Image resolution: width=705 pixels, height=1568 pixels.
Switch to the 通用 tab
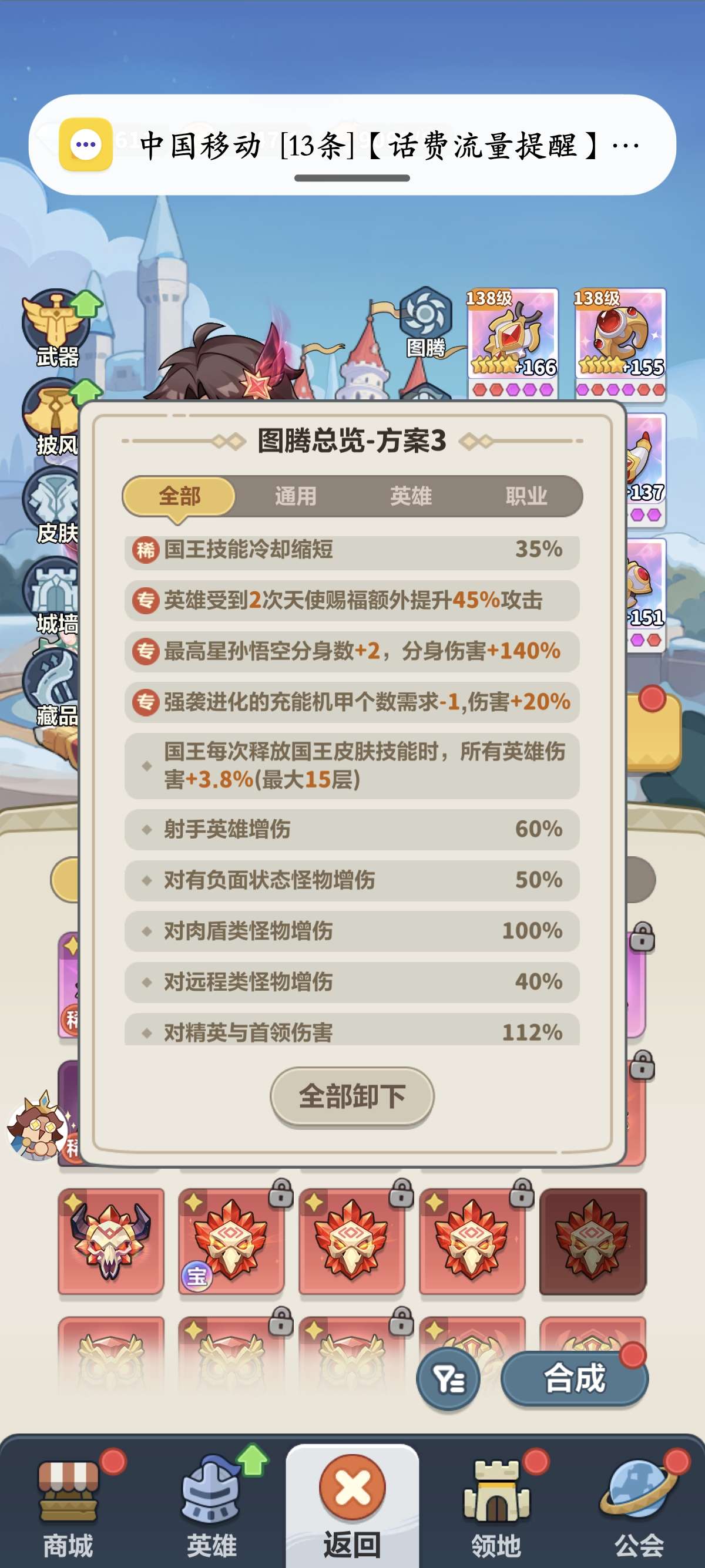click(x=296, y=496)
